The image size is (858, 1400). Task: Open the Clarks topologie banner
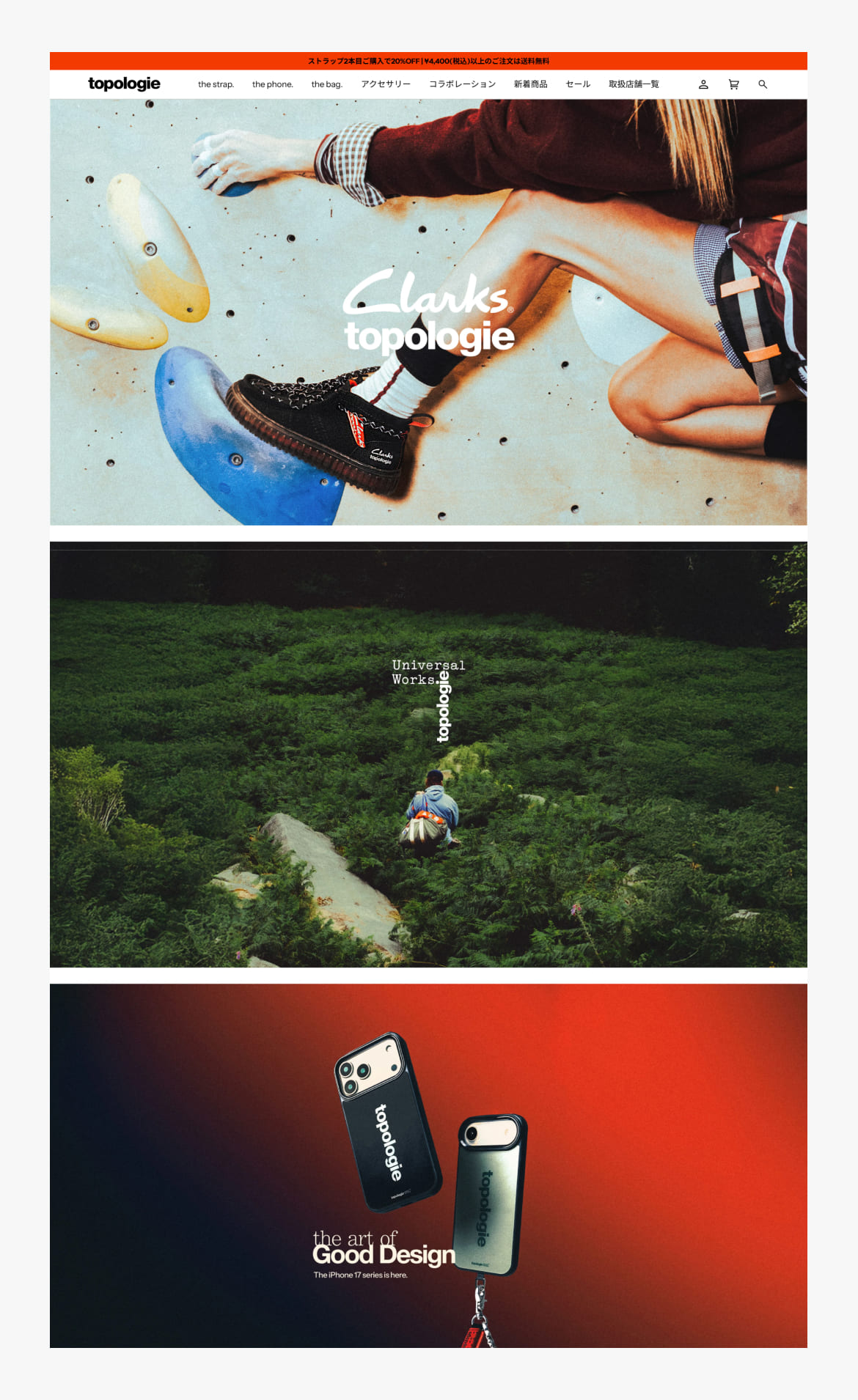(x=428, y=312)
